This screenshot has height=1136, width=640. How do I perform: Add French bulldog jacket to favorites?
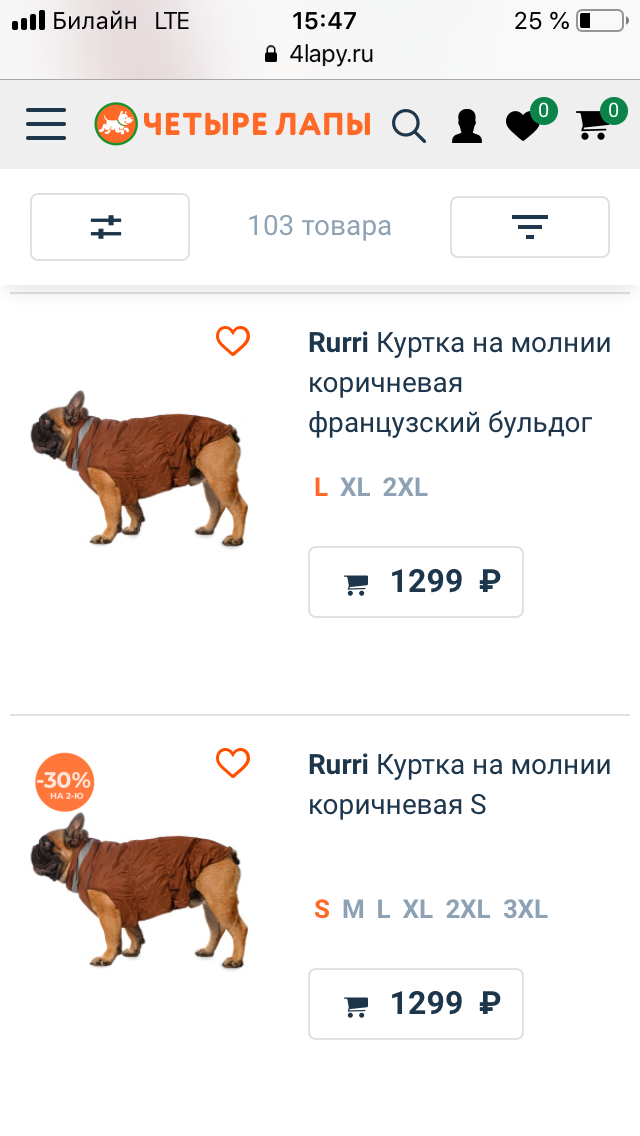(233, 341)
